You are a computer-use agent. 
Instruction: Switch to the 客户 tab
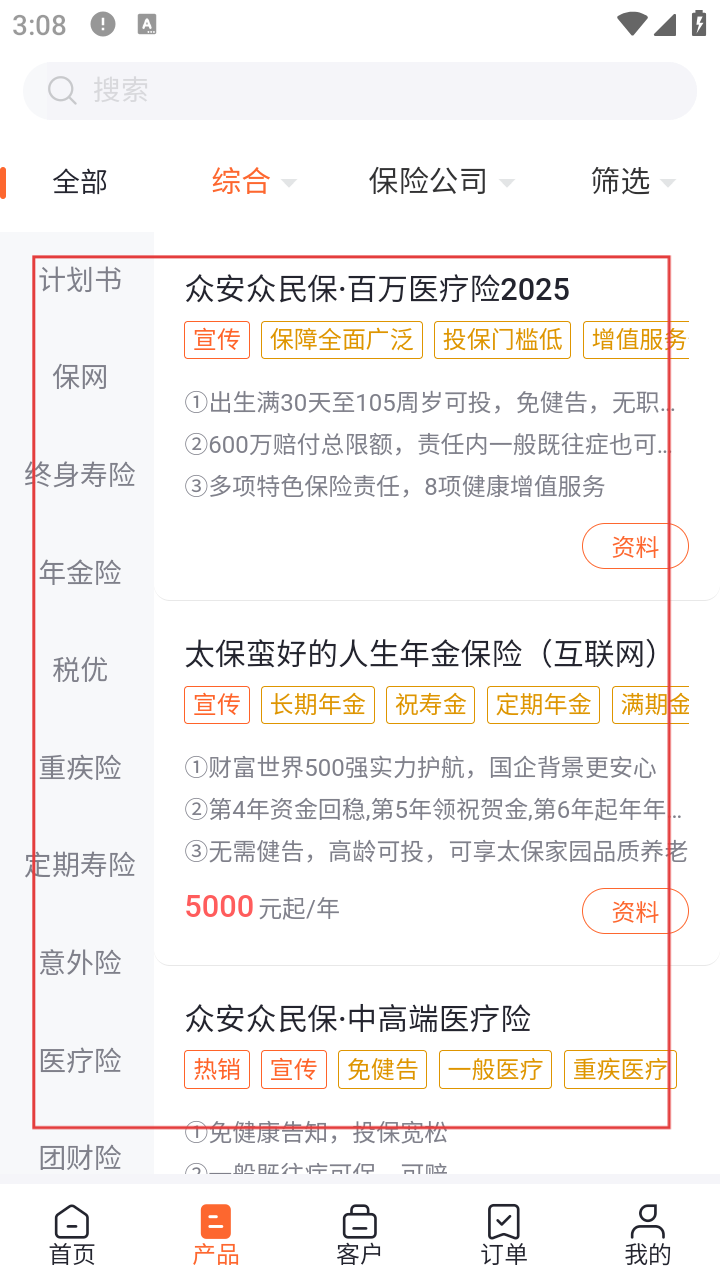click(x=359, y=1235)
